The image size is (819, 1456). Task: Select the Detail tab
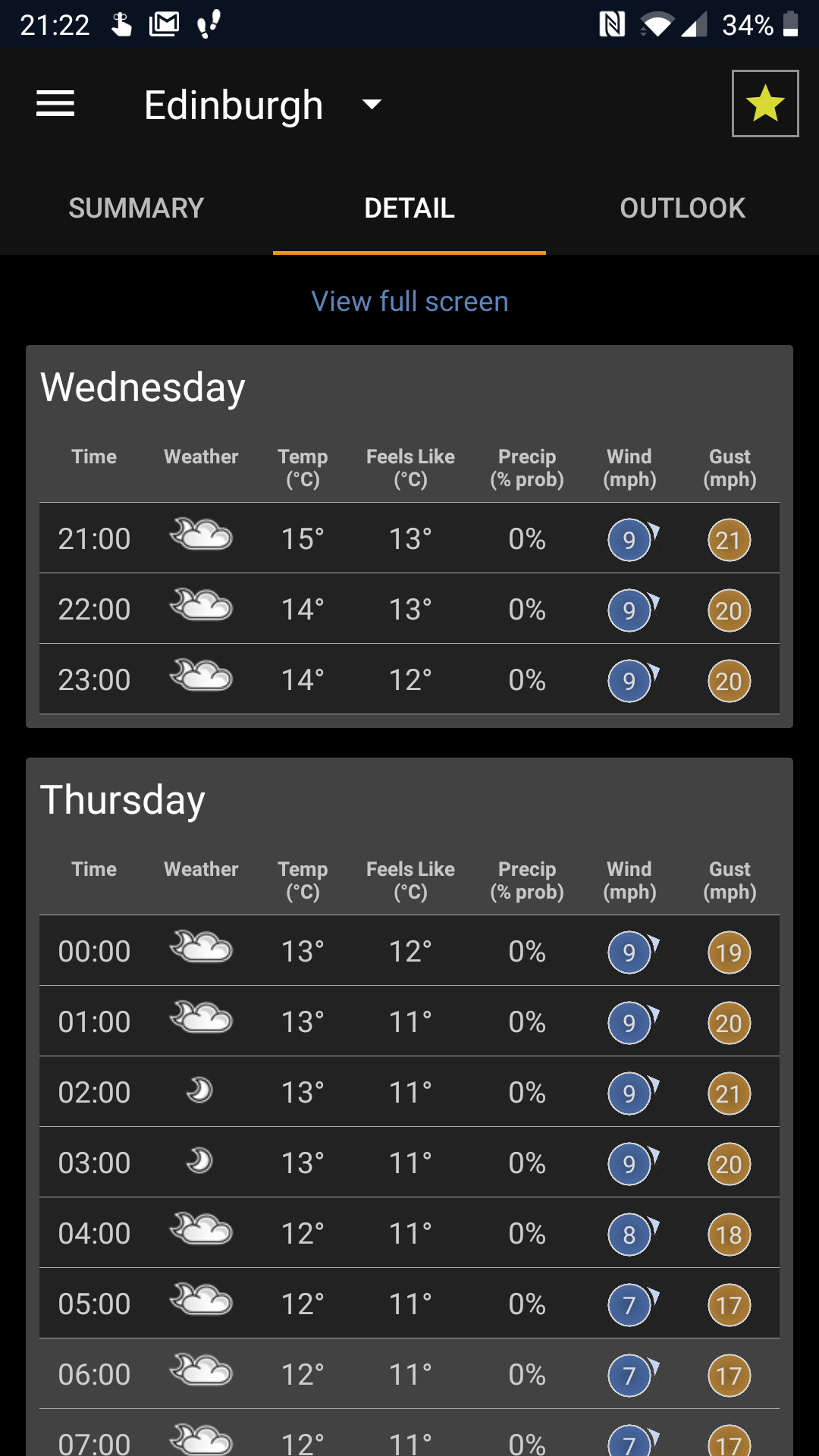click(409, 208)
